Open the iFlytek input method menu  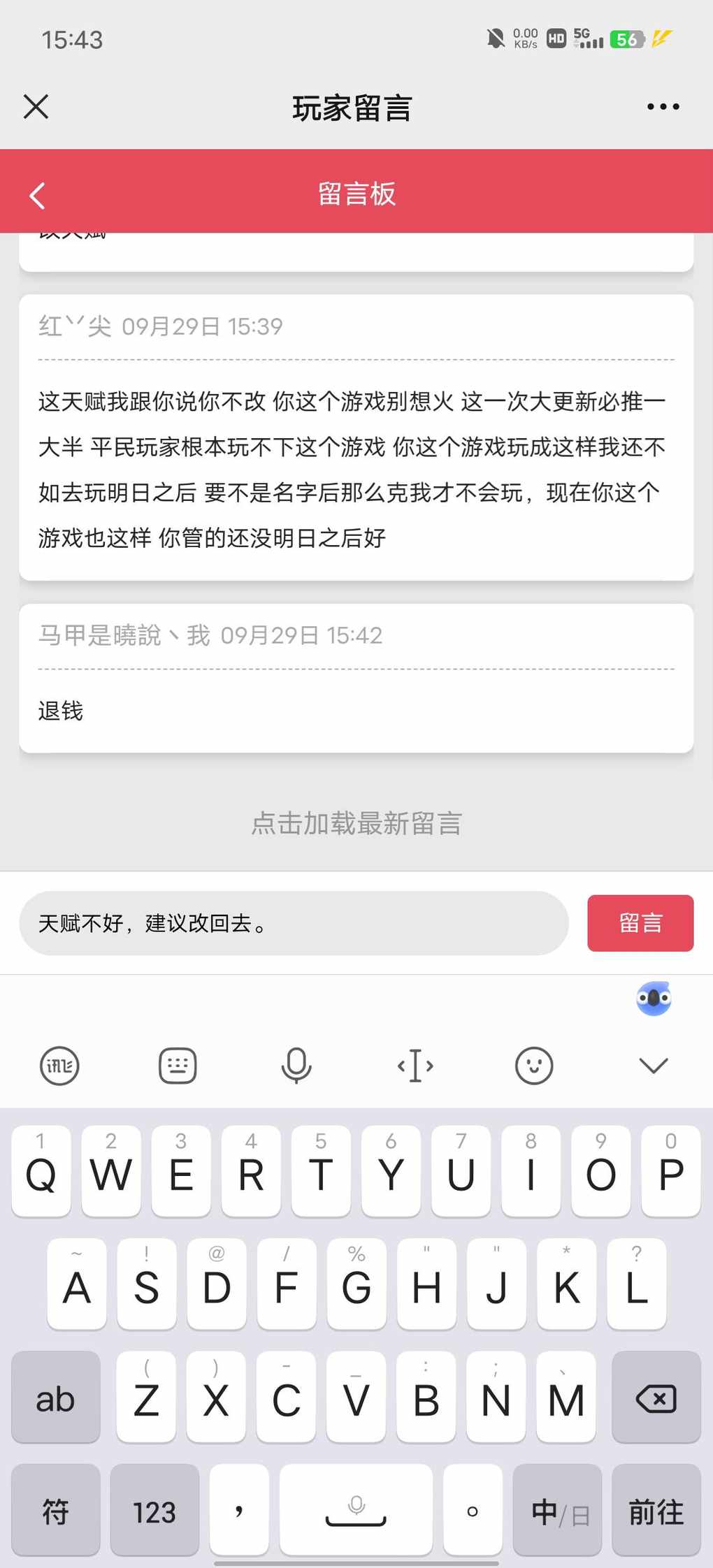tap(59, 1066)
